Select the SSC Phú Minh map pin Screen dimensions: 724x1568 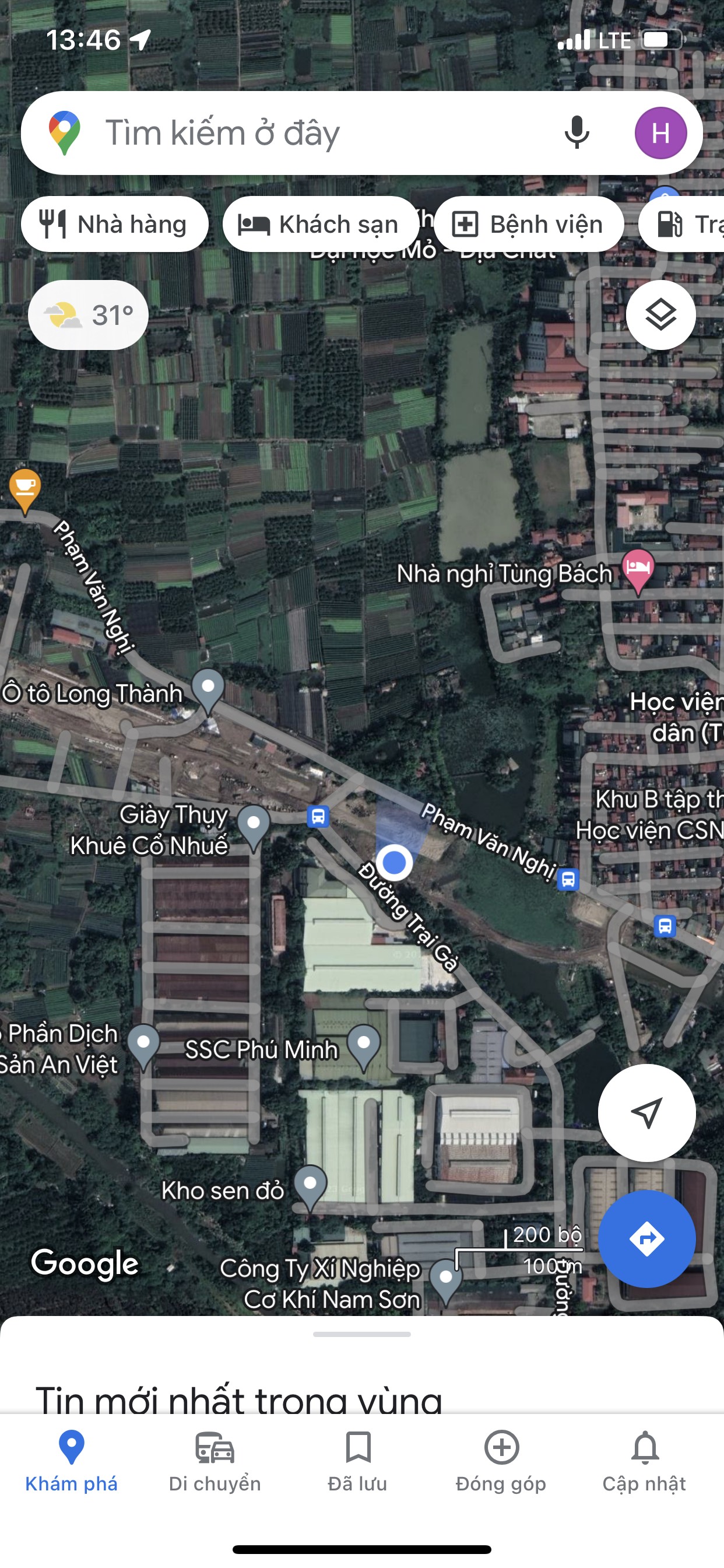point(364,1045)
